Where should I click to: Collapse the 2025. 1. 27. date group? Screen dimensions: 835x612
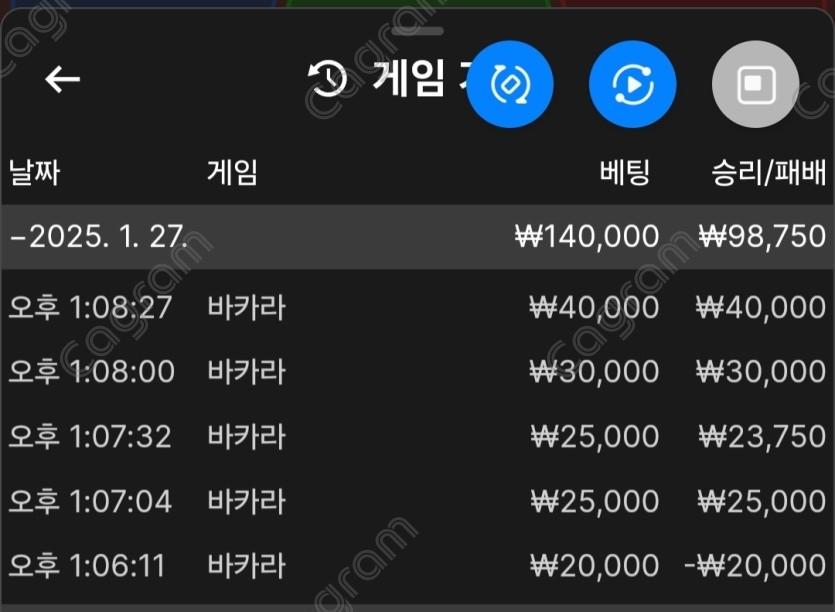click(100, 237)
